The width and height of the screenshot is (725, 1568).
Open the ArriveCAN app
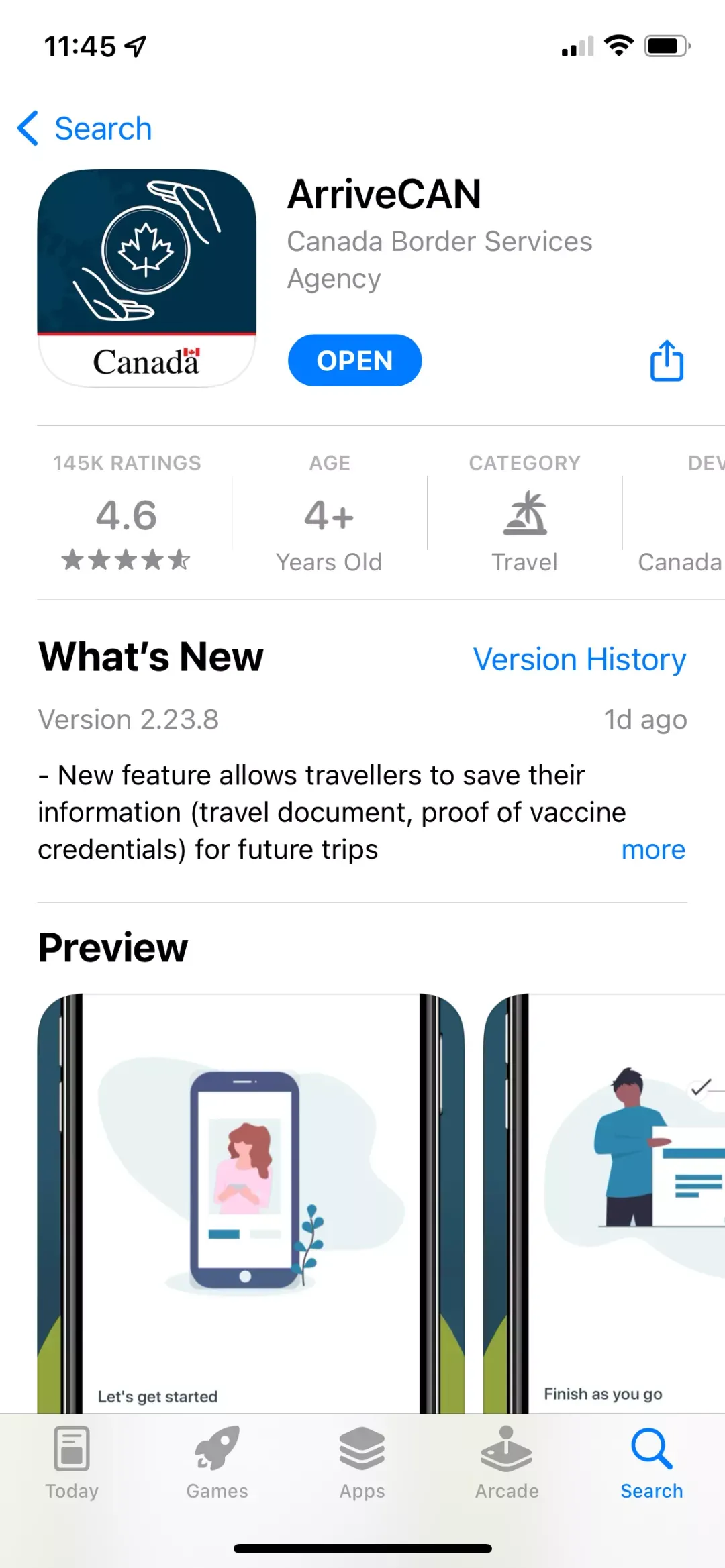pos(354,361)
